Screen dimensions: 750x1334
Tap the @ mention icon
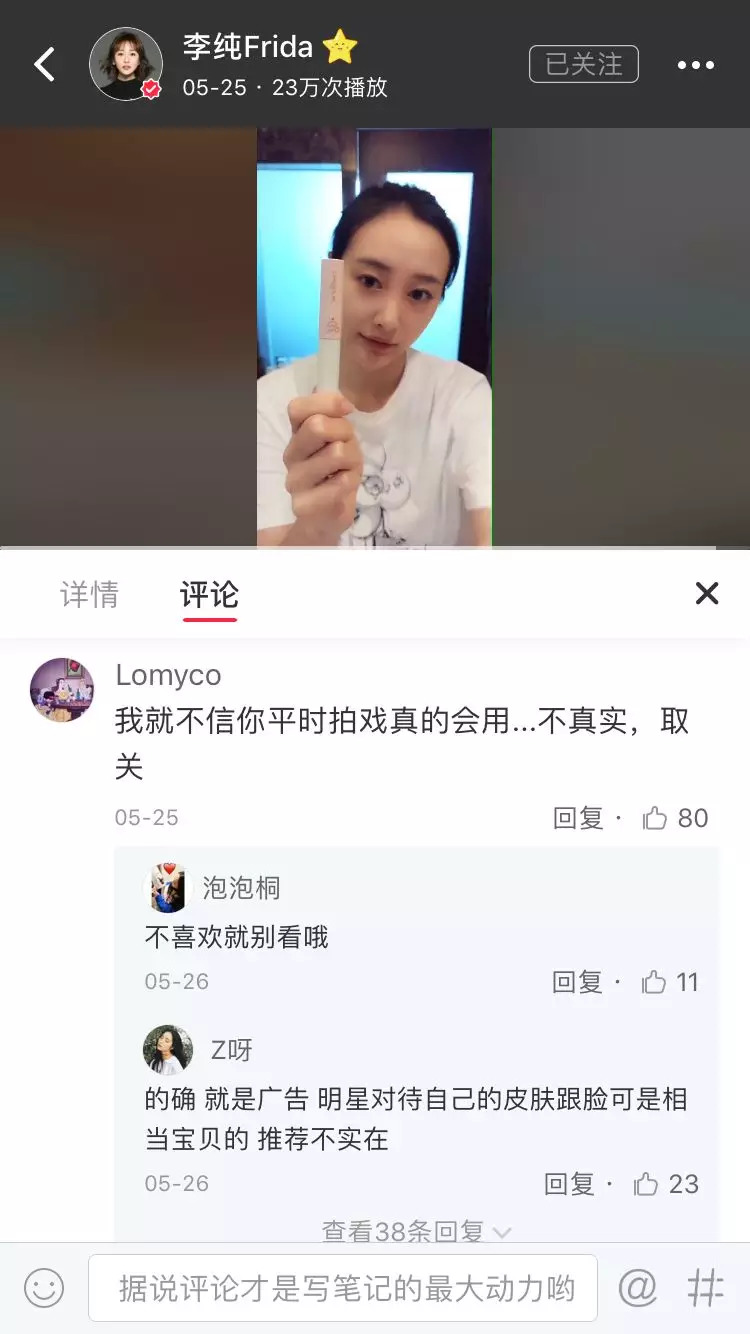[638, 1288]
